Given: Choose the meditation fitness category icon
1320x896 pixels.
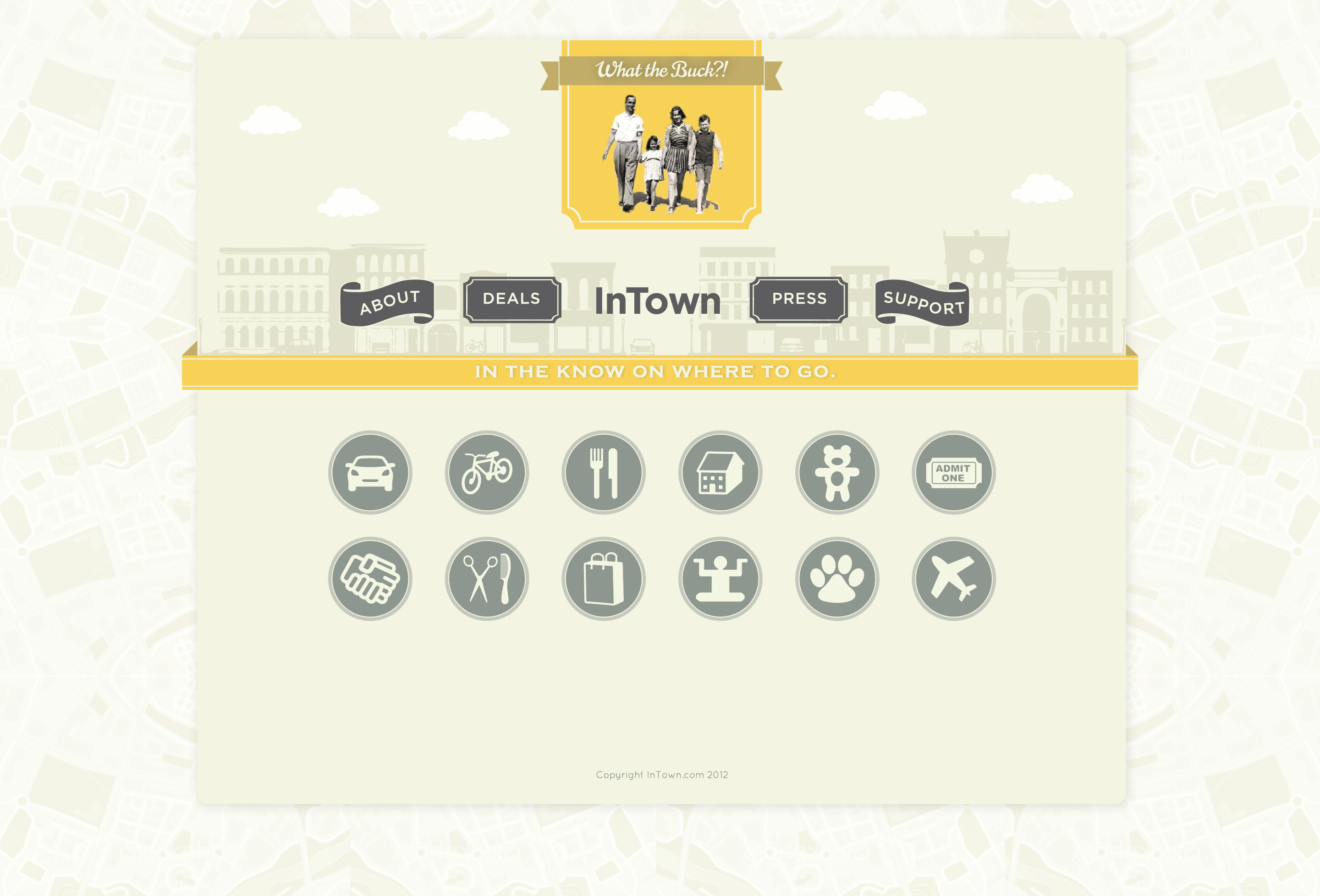Looking at the screenshot, I should (720, 579).
